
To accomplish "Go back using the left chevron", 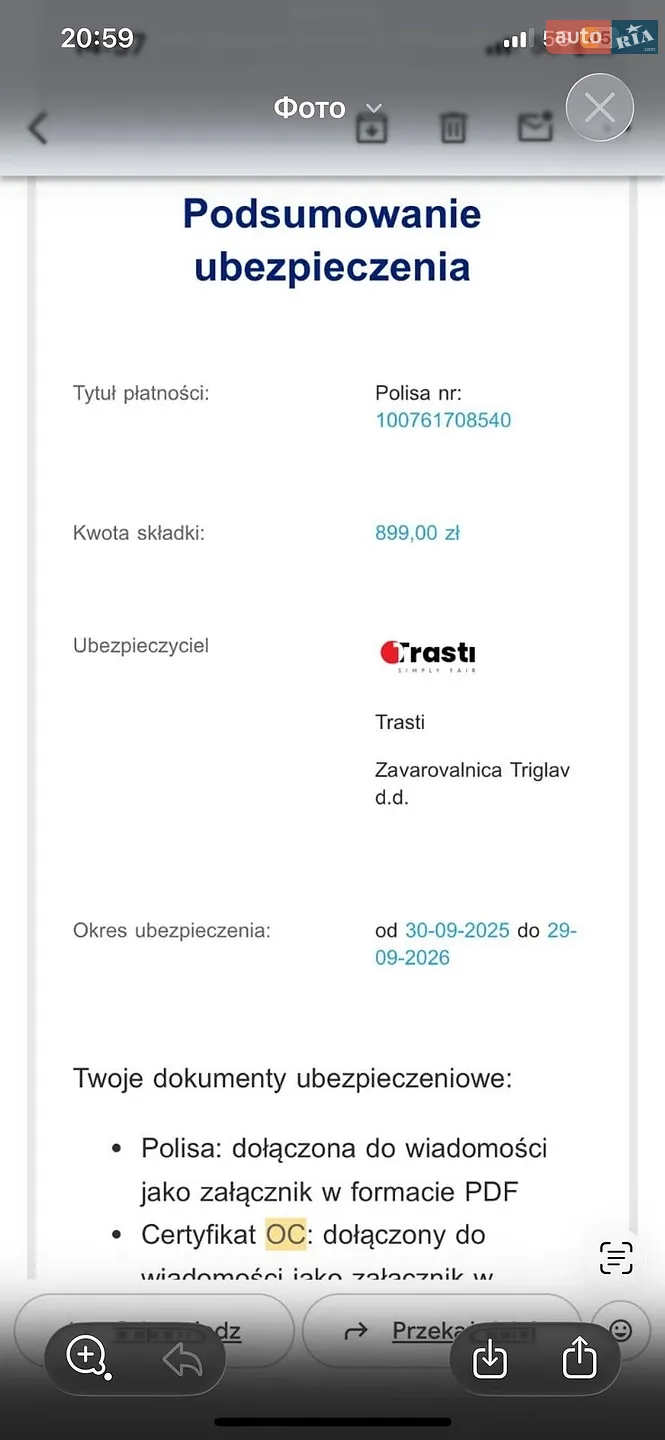I will coord(38,128).
